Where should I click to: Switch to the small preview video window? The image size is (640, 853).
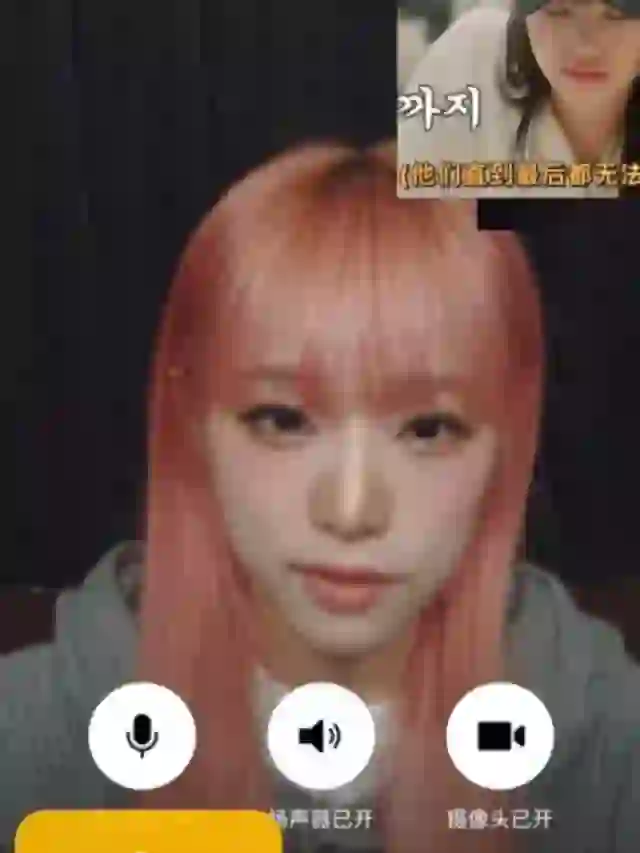[x=517, y=97]
